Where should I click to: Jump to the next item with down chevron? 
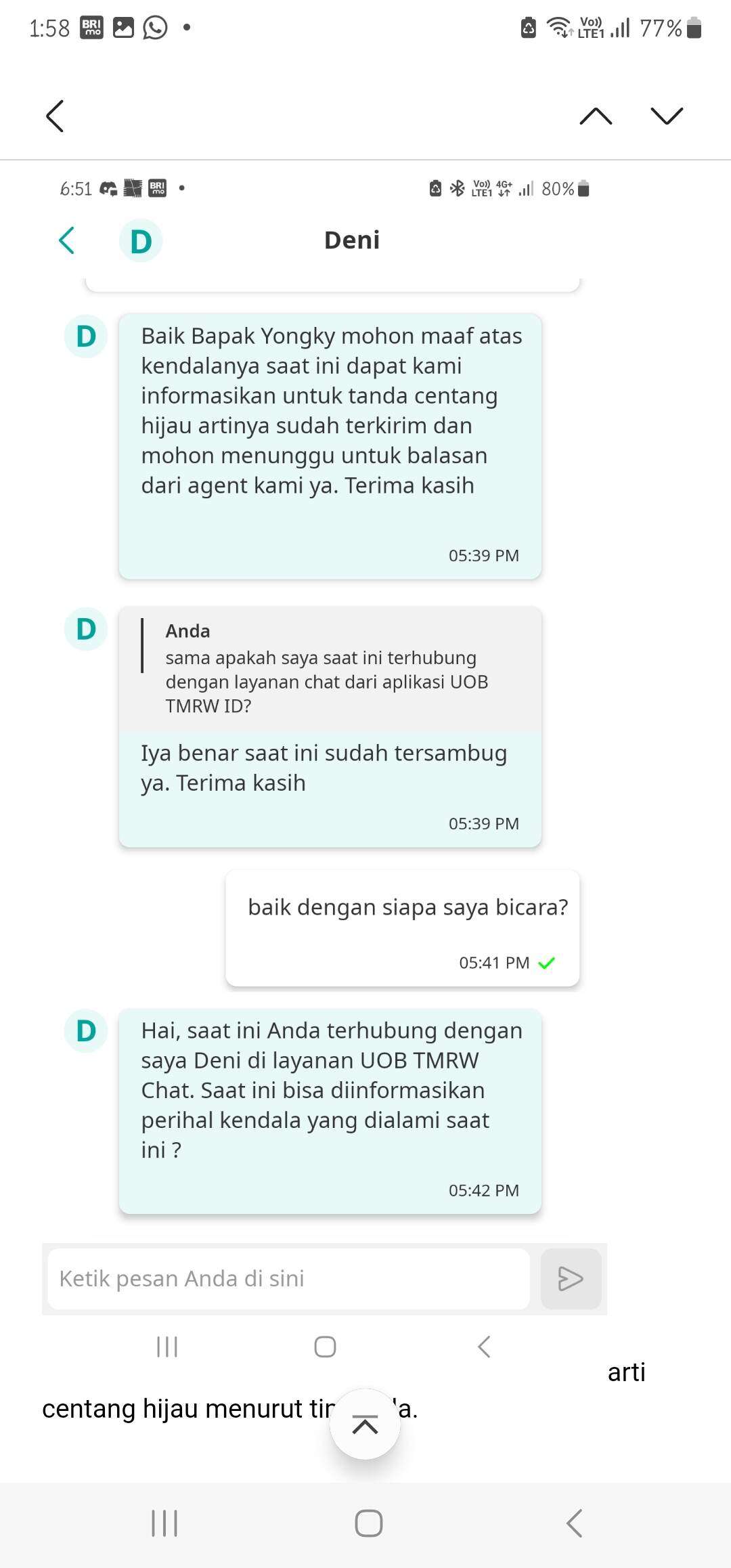point(667,116)
